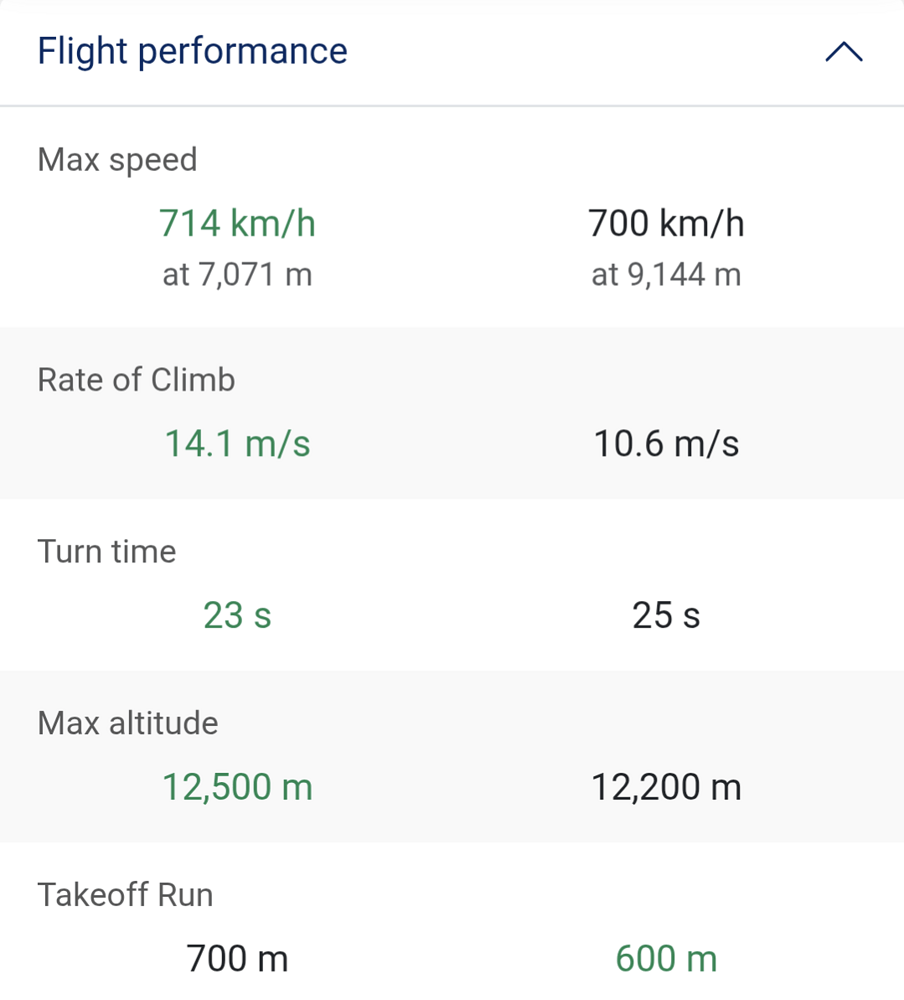Click the Turn time label
This screenshot has width=904, height=1000.
click(106, 551)
